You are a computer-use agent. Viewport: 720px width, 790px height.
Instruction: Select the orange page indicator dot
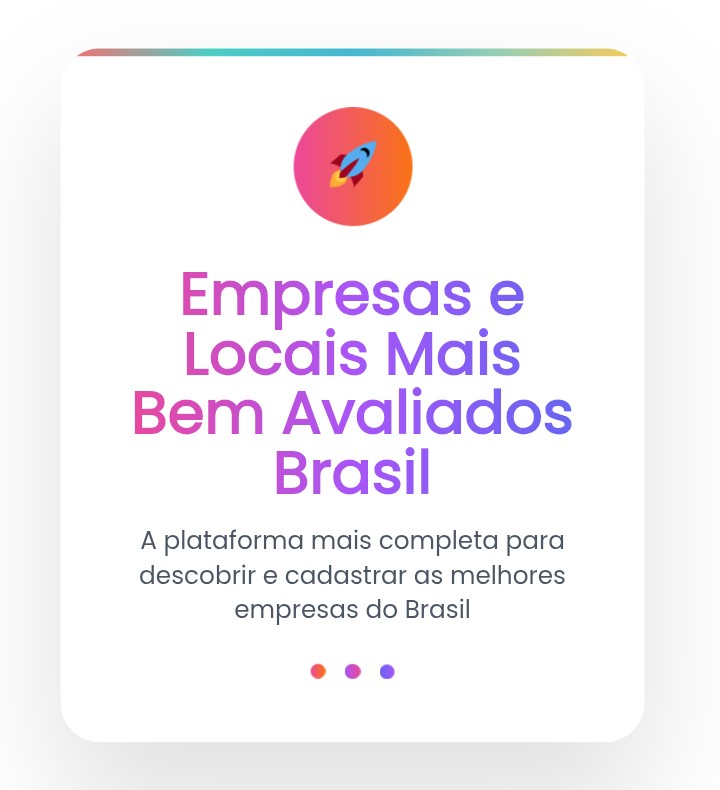[x=318, y=671]
